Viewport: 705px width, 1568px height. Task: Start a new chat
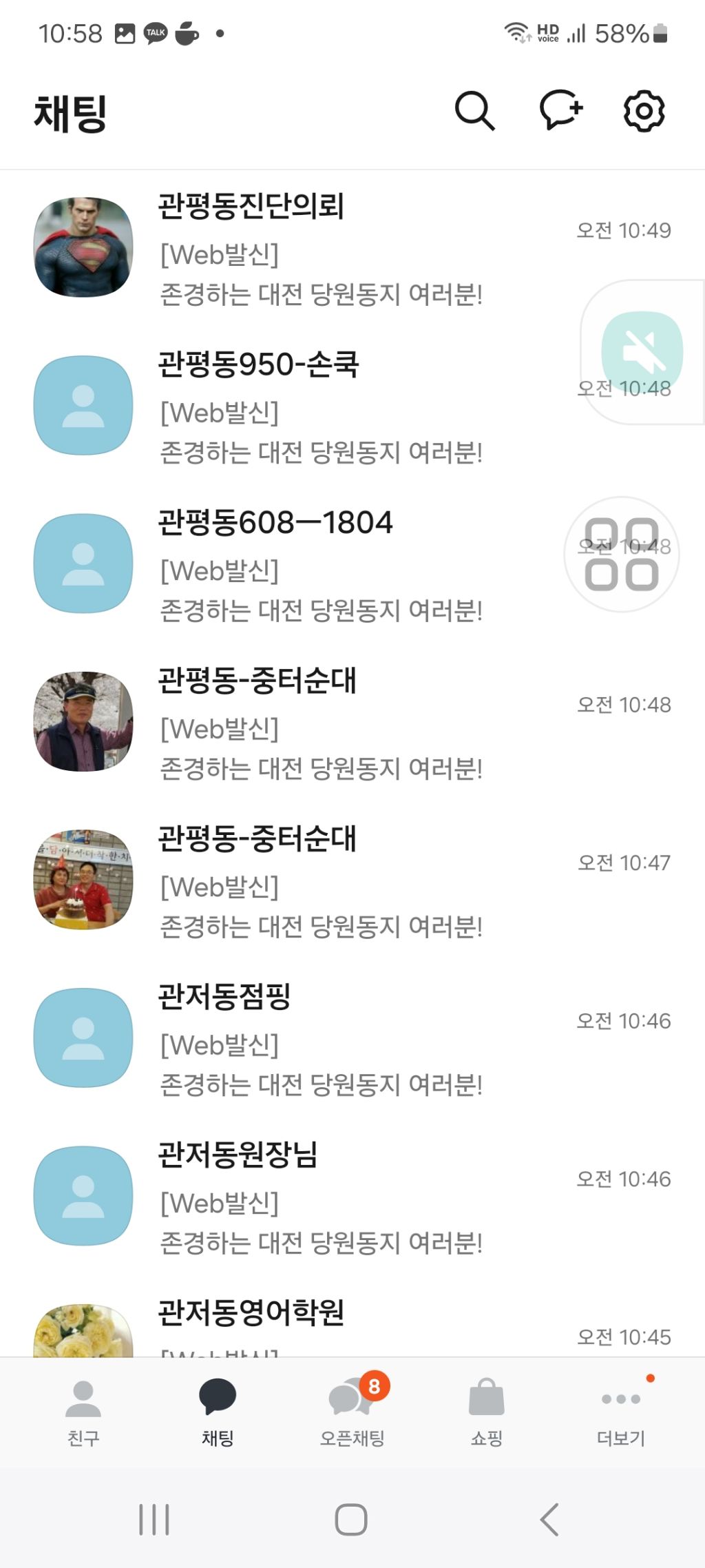coord(560,110)
